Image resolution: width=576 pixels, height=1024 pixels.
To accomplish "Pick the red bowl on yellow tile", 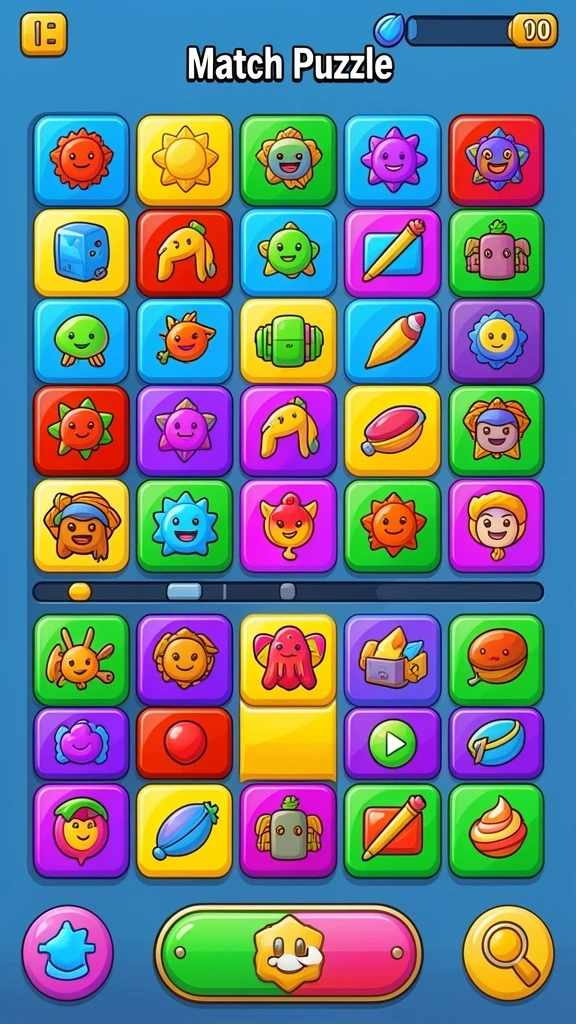I will coord(392,431).
